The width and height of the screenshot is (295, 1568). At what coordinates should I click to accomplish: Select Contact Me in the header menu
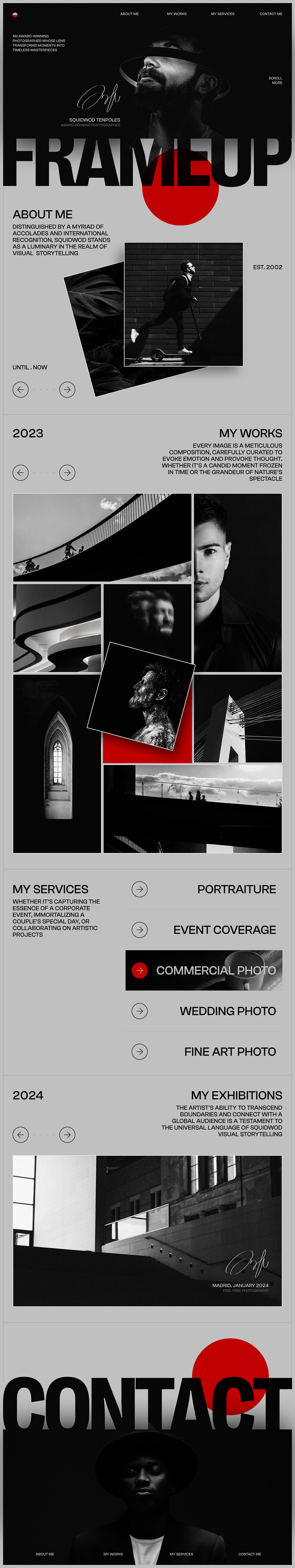tap(271, 13)
